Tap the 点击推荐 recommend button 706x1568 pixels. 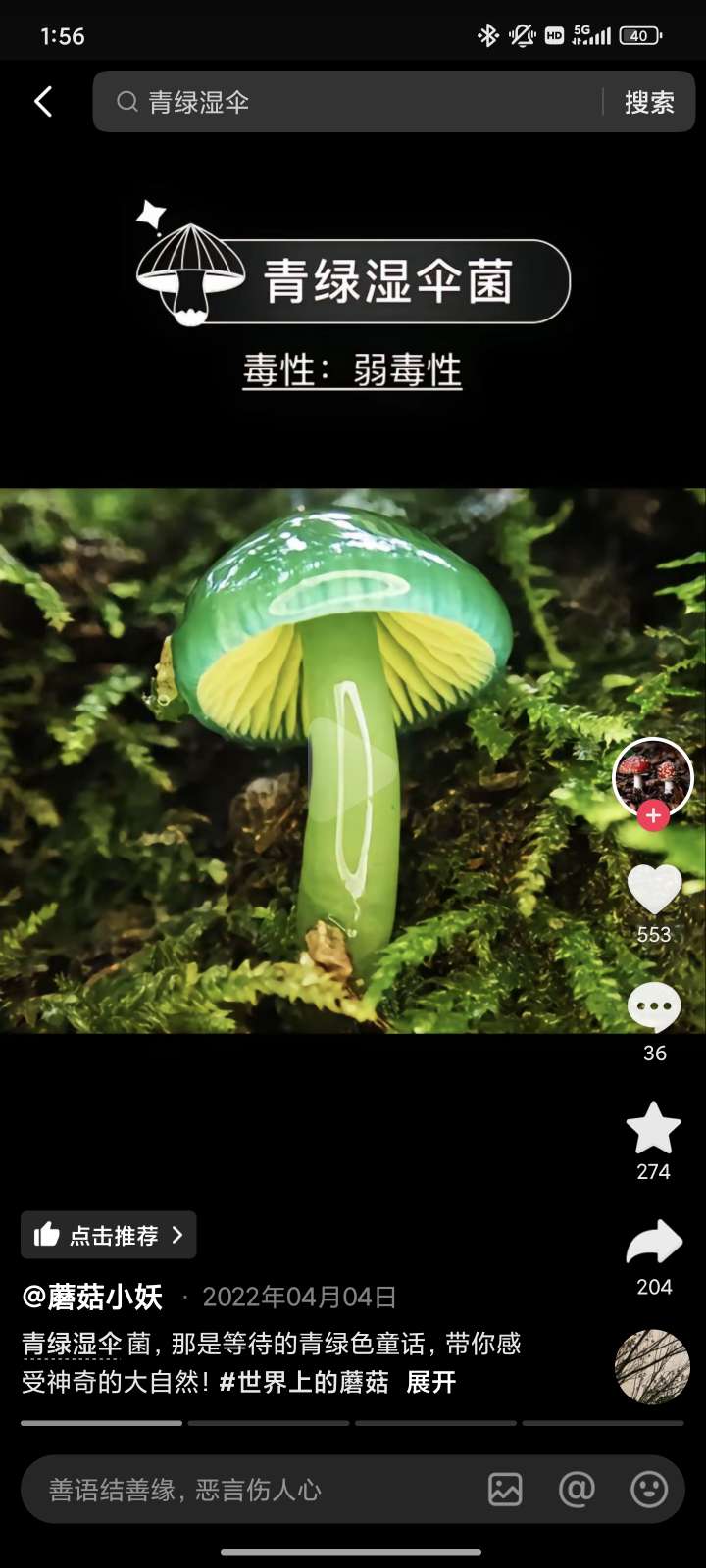(106, 1235)
